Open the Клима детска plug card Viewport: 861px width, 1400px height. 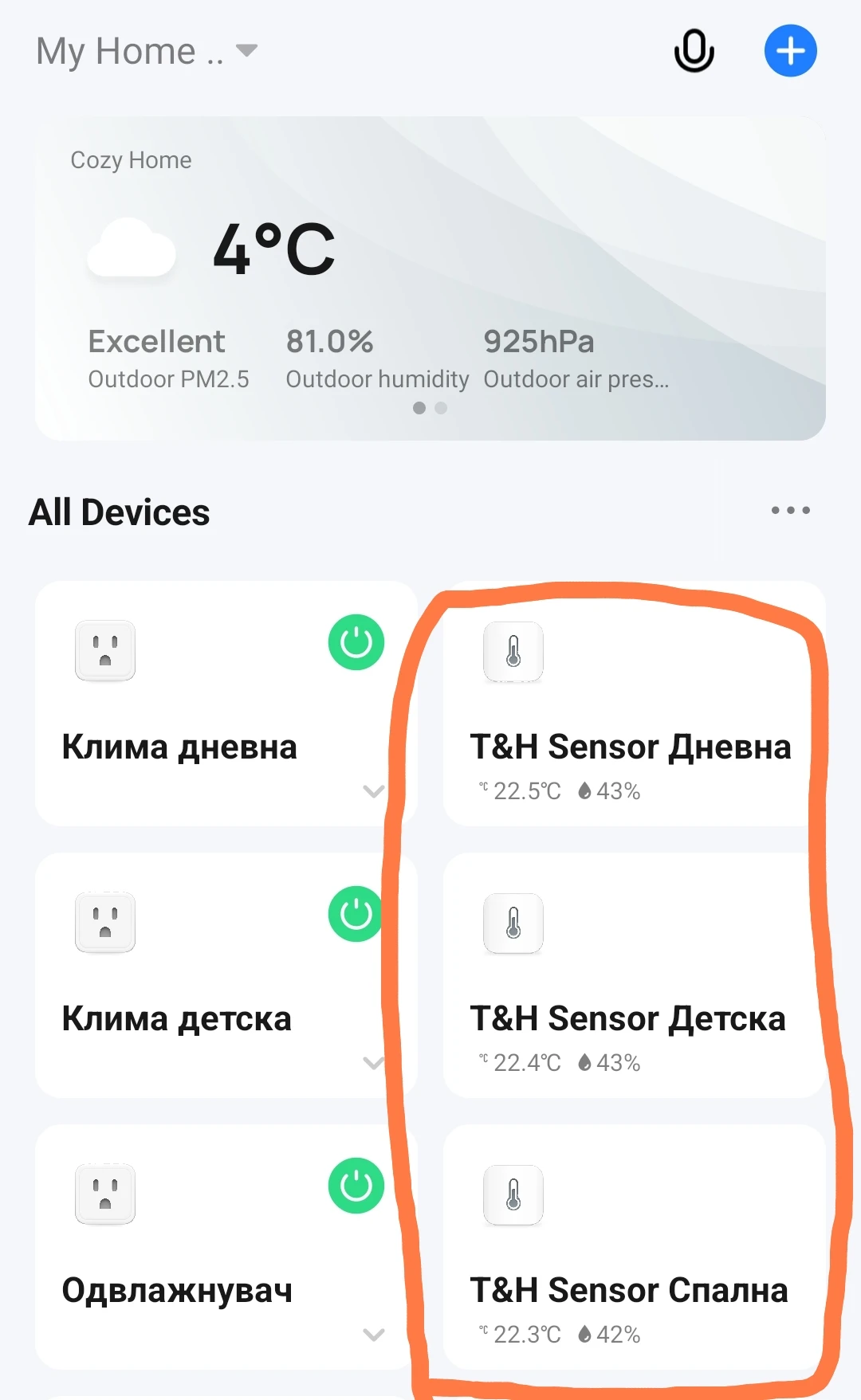coord(226,975)
